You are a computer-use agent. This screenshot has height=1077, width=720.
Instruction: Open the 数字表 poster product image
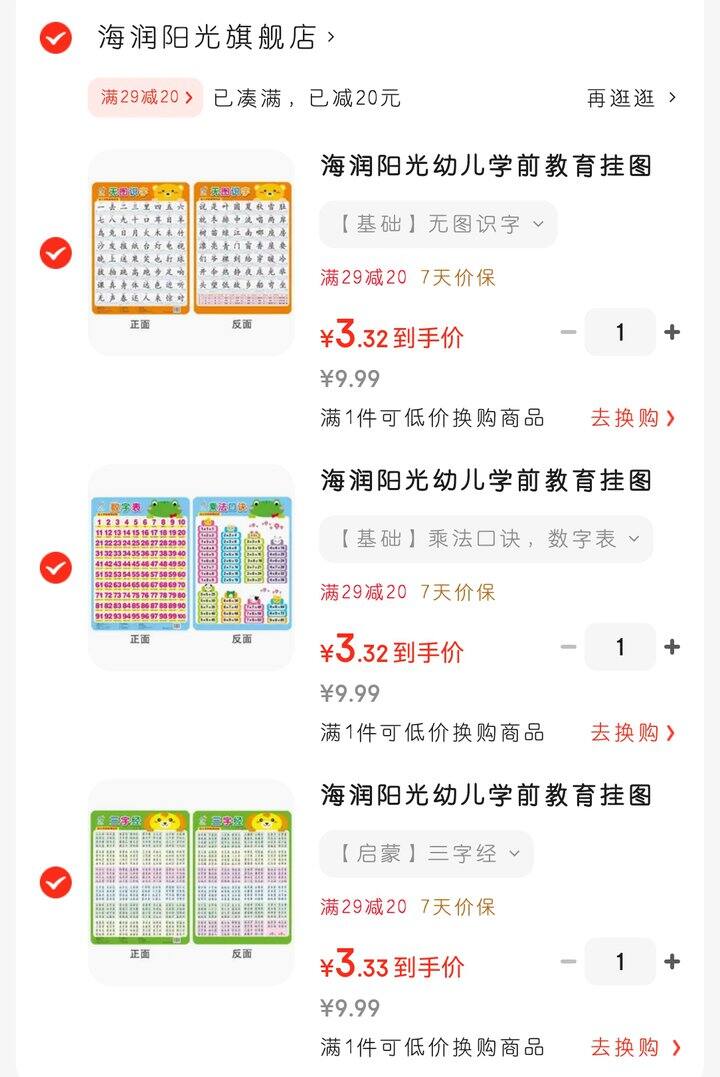[191, 567]
